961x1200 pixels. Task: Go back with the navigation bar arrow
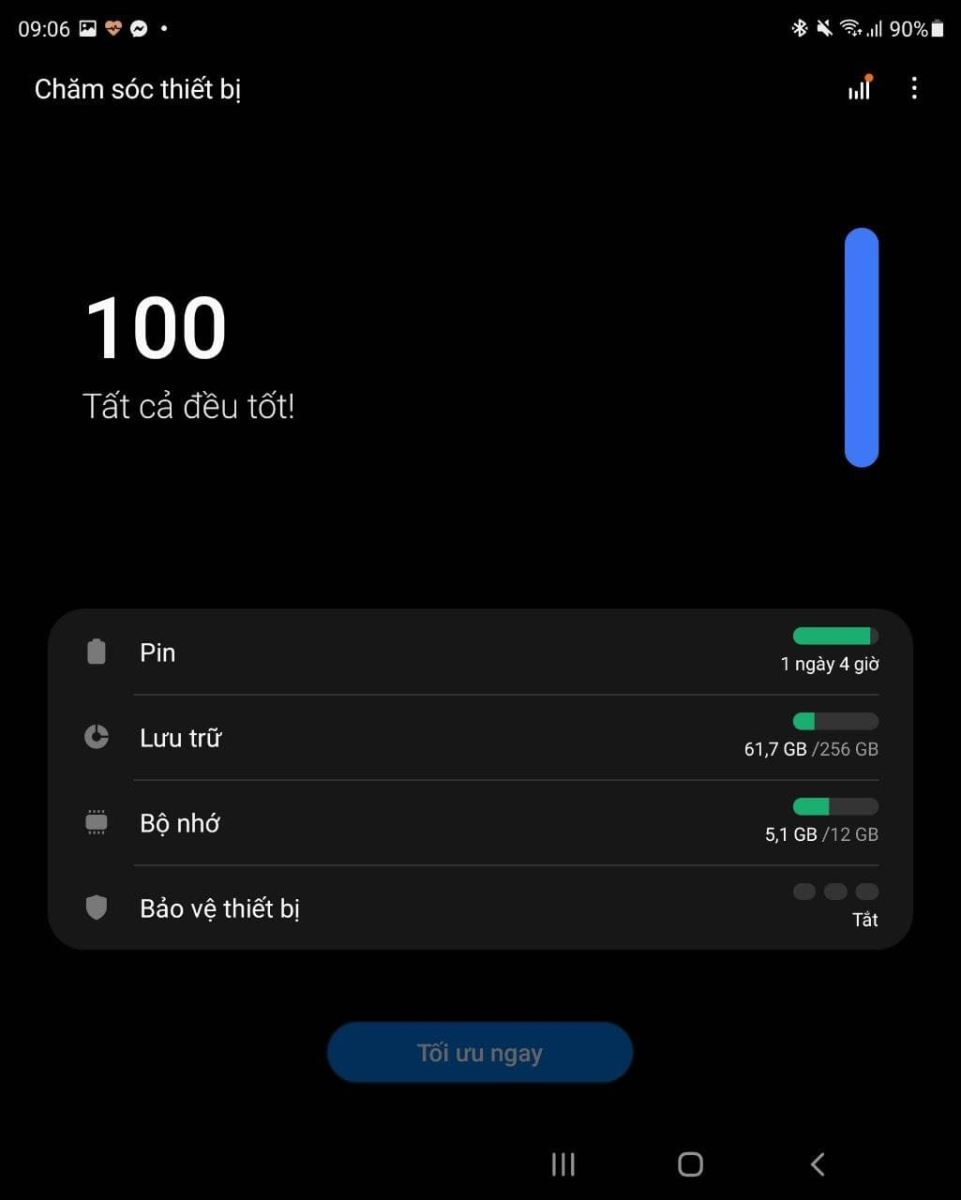click(x=817, y=1164)
